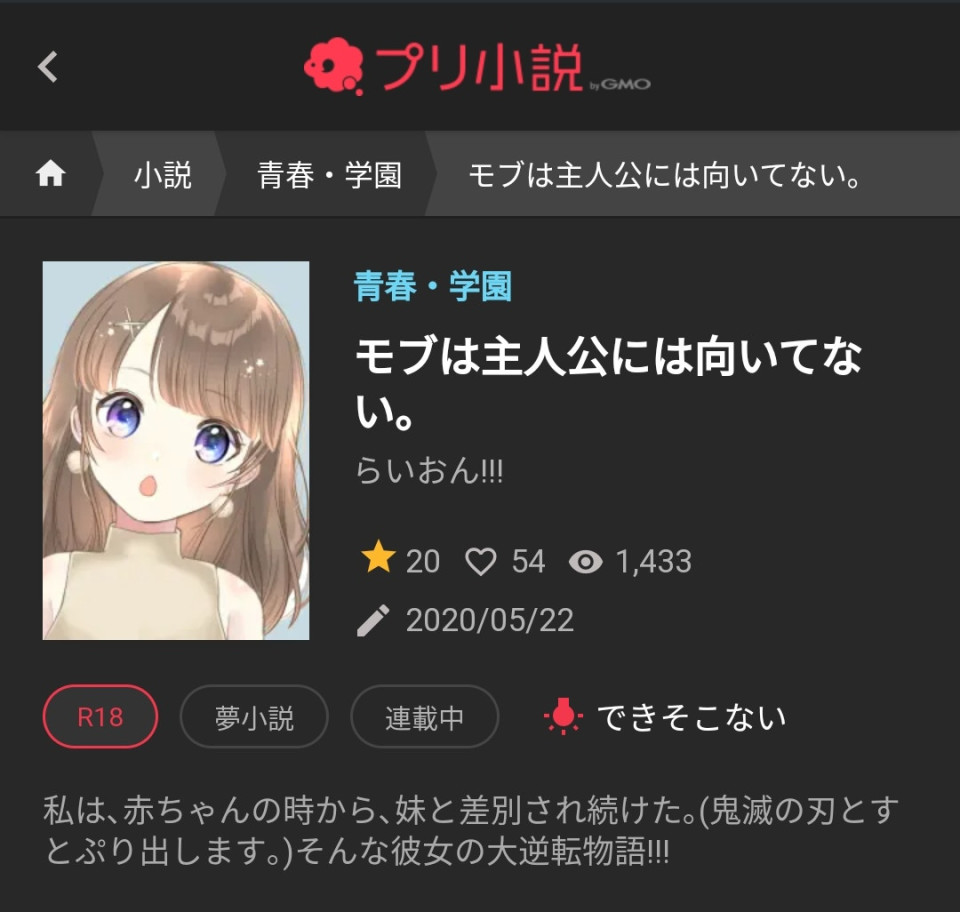Open the できそこない report link

pyautogui.click(x=666, y=717)
